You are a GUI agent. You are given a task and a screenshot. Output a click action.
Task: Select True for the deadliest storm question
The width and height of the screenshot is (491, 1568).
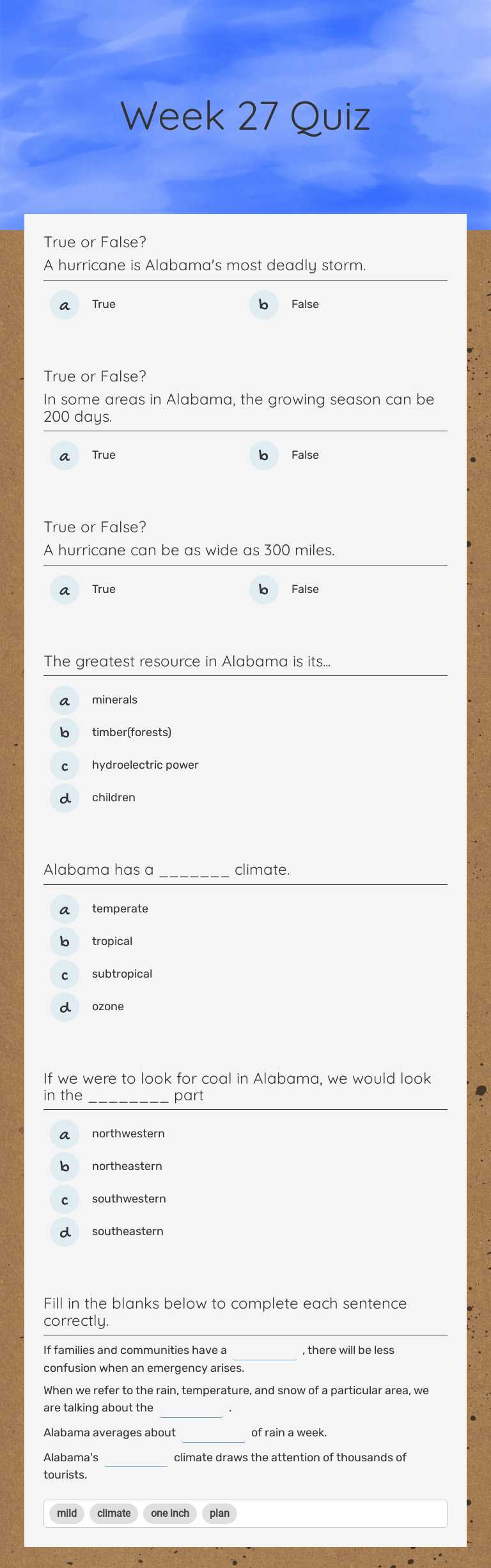click(65, 305)
